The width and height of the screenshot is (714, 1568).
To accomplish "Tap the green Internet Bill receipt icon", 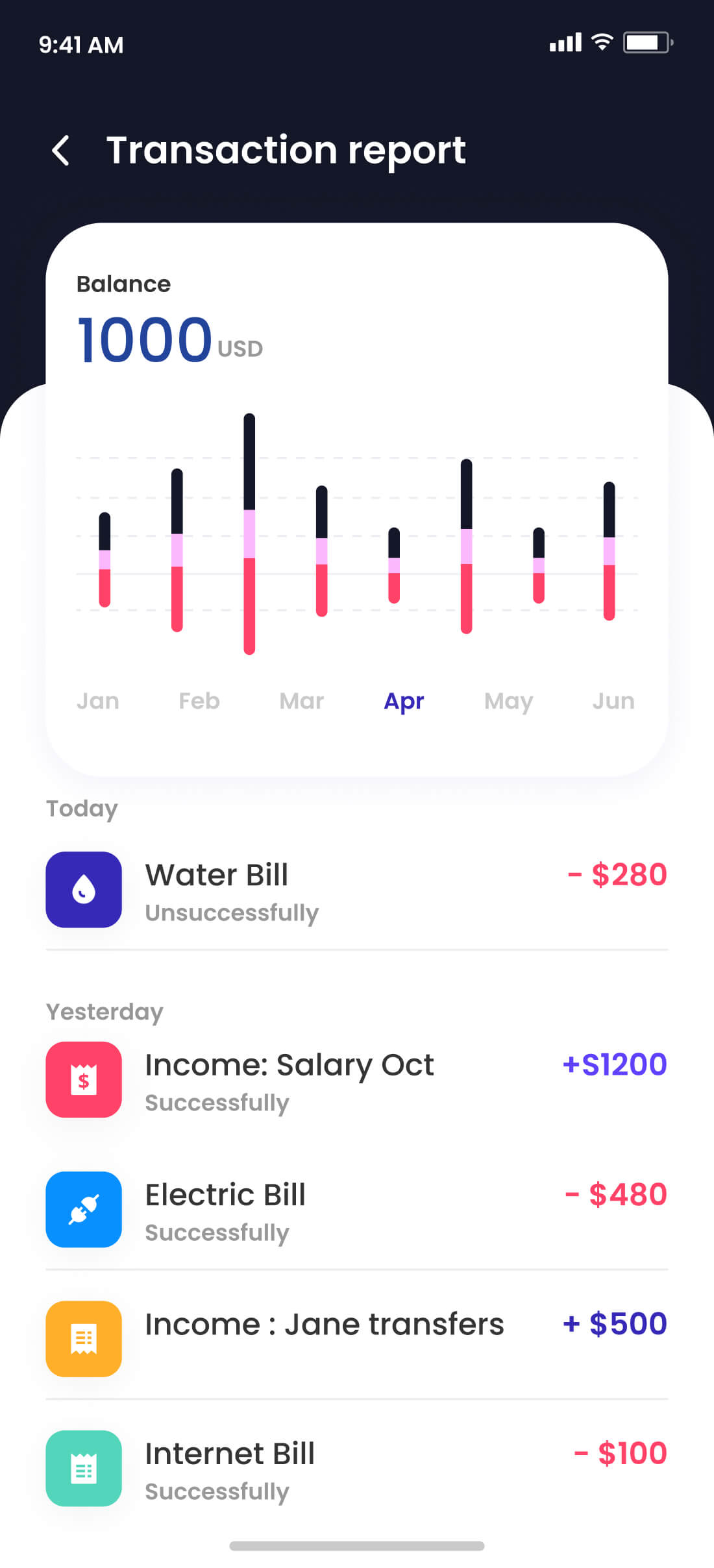I will click(x=84, y=1469).
